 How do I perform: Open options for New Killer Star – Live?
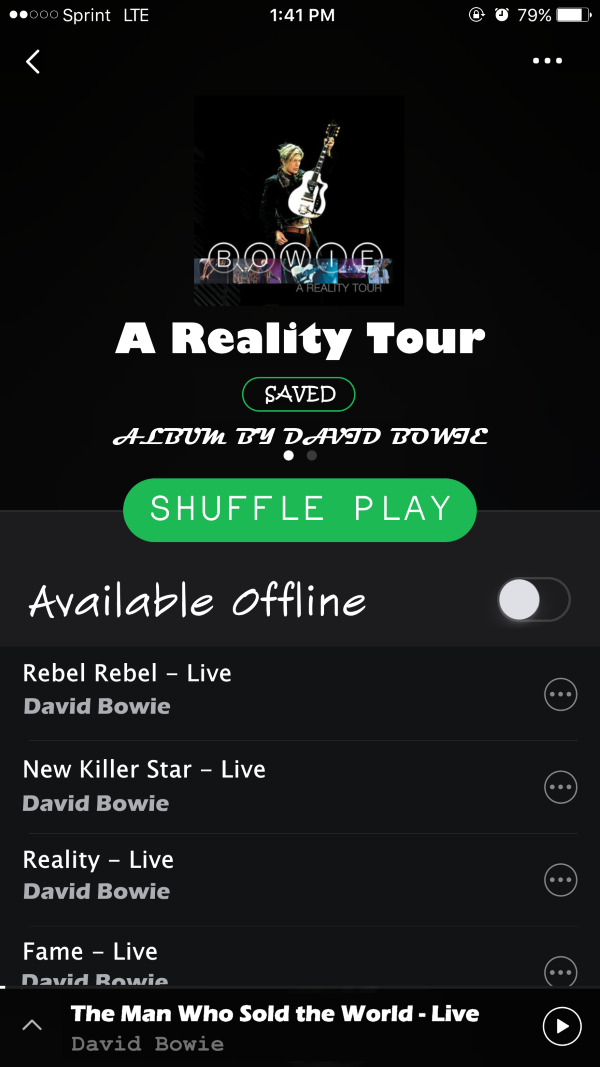coord(560,788)
